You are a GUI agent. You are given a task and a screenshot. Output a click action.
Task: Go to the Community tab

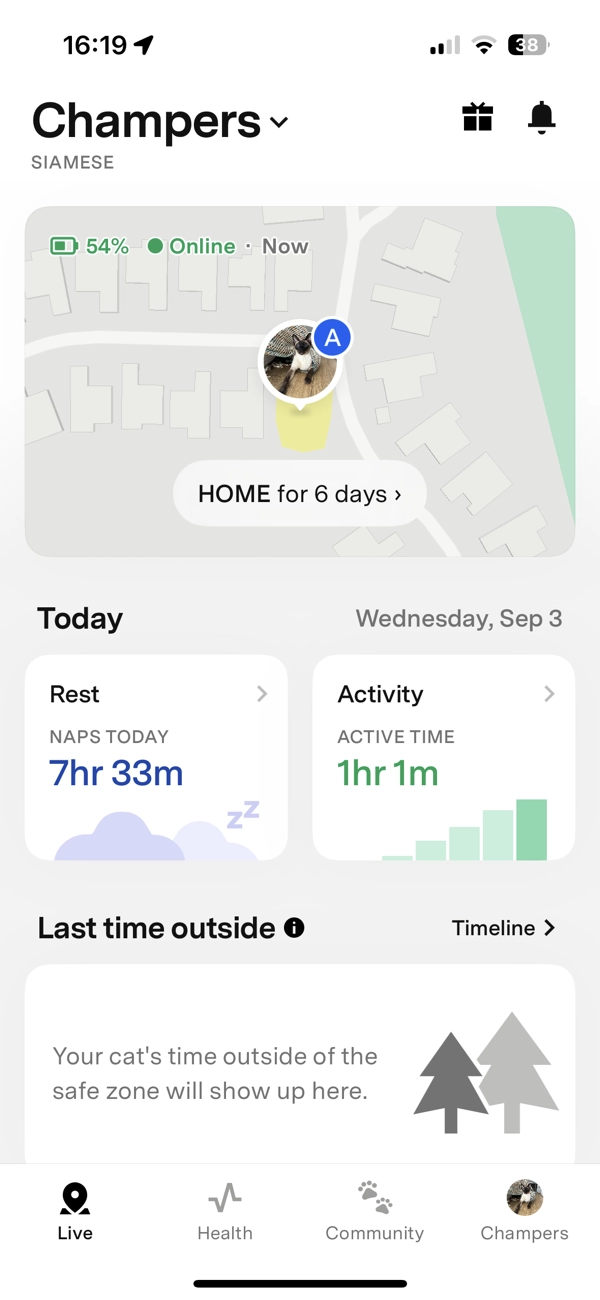375,1210
